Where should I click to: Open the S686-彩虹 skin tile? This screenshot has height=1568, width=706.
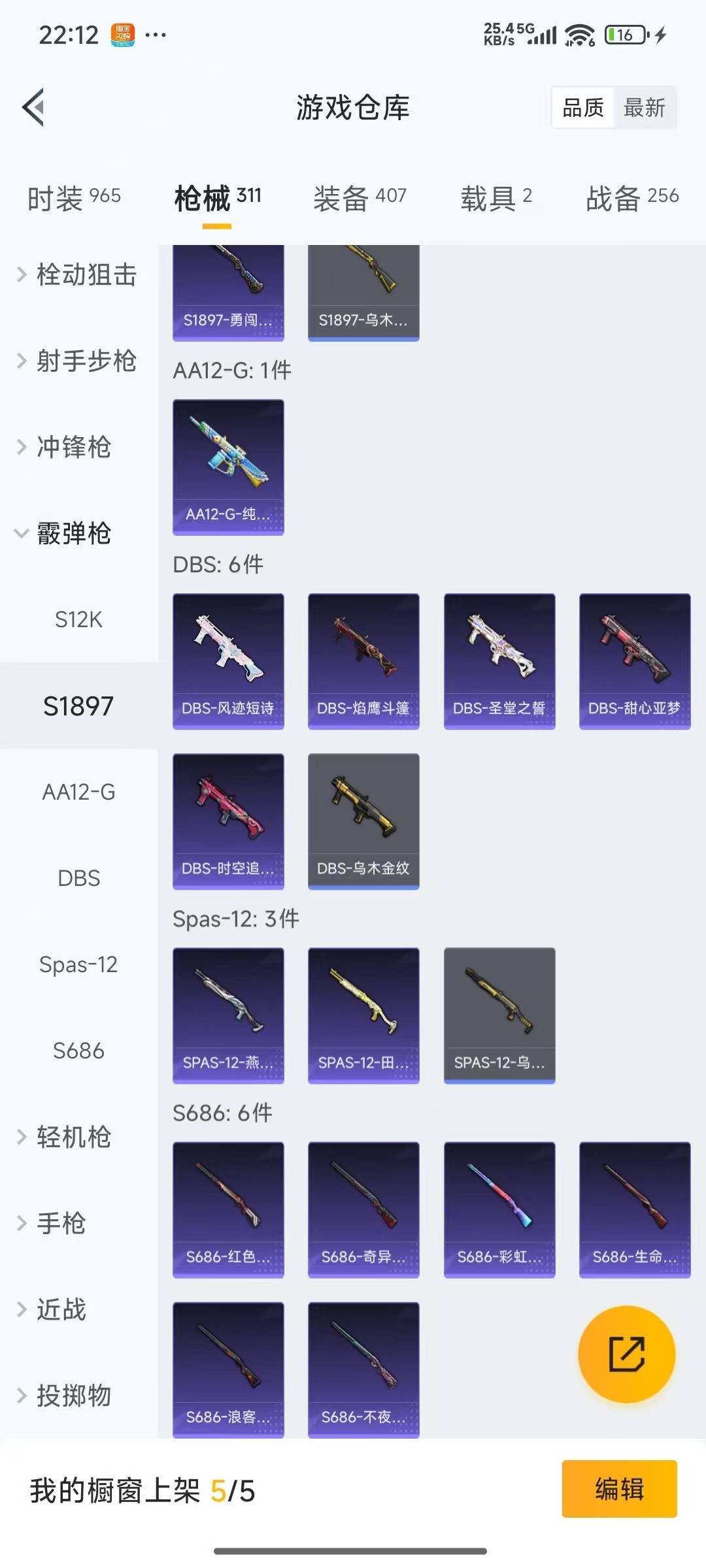[x=499, y=1209]
